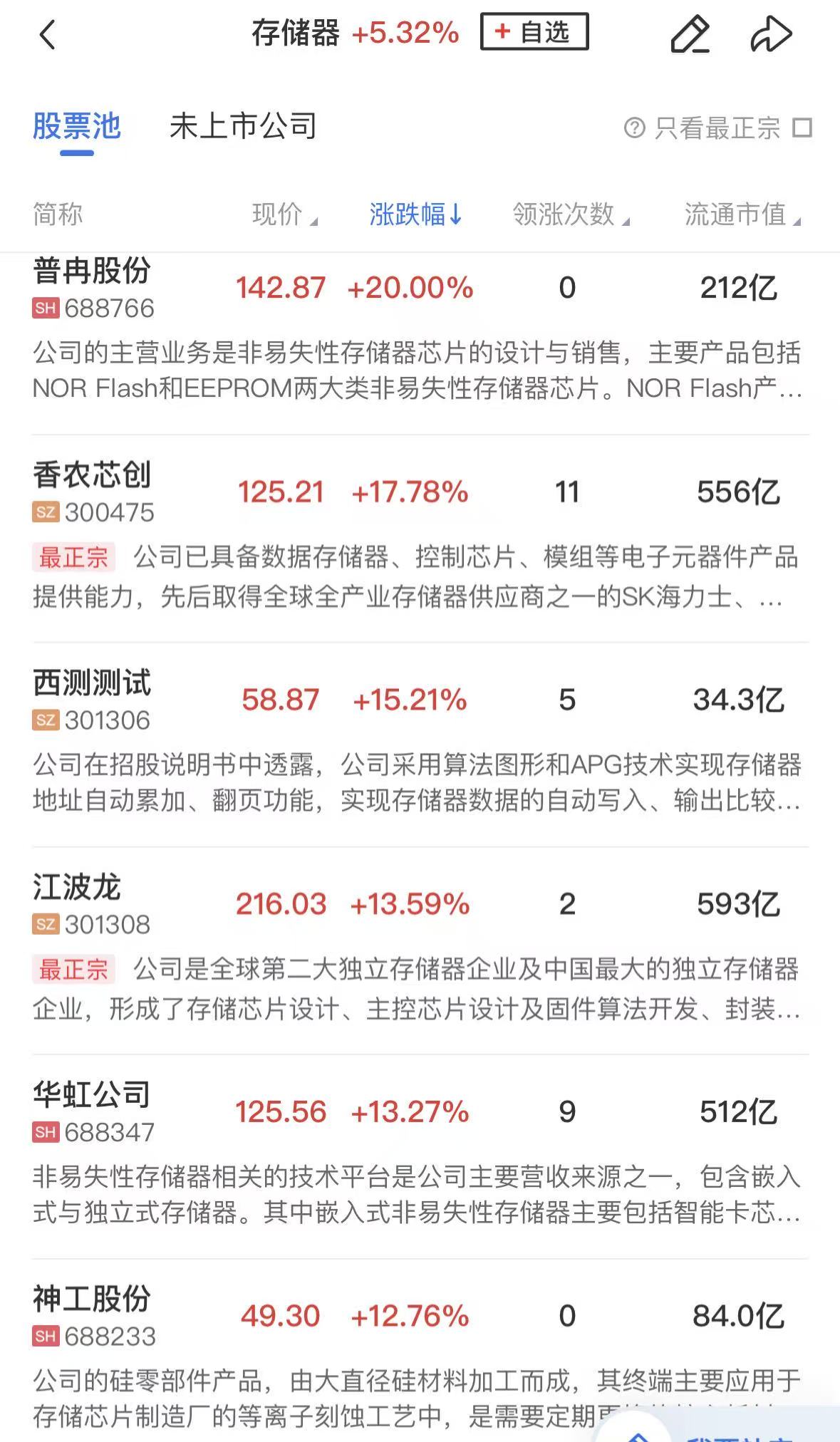This screenshot has height=1442, width=840.
Task: Sort stocks by 流通市值
Action: click(x=742, y=214)
